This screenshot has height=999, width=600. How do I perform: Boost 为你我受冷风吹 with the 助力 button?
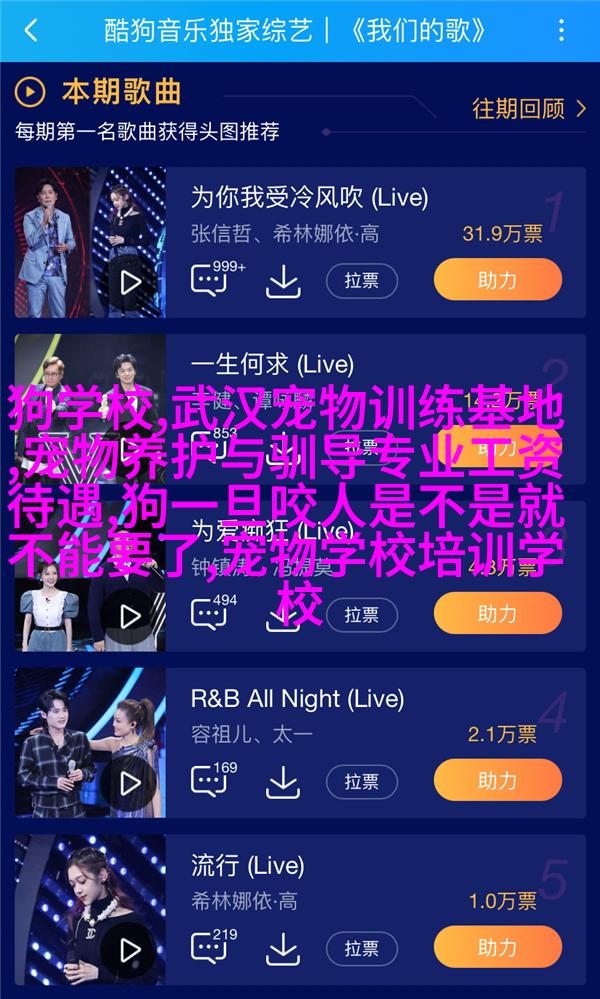tap(497, 281)
